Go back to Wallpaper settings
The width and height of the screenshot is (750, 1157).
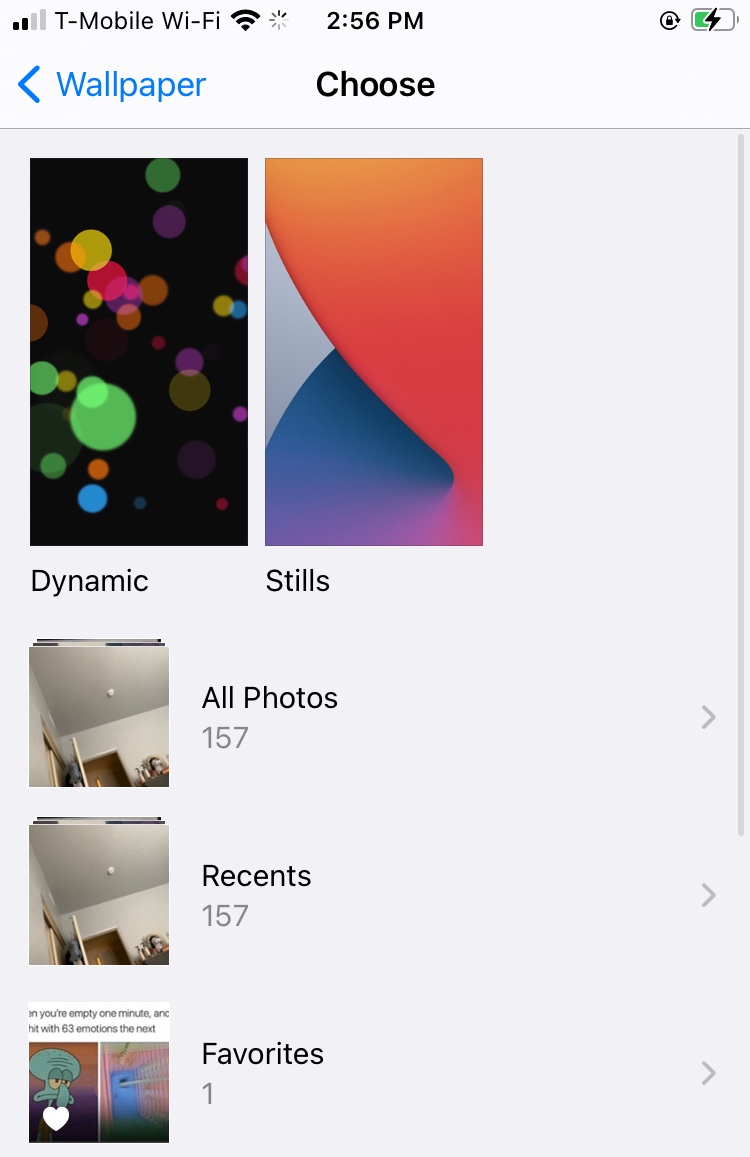[x=112, y=85]
